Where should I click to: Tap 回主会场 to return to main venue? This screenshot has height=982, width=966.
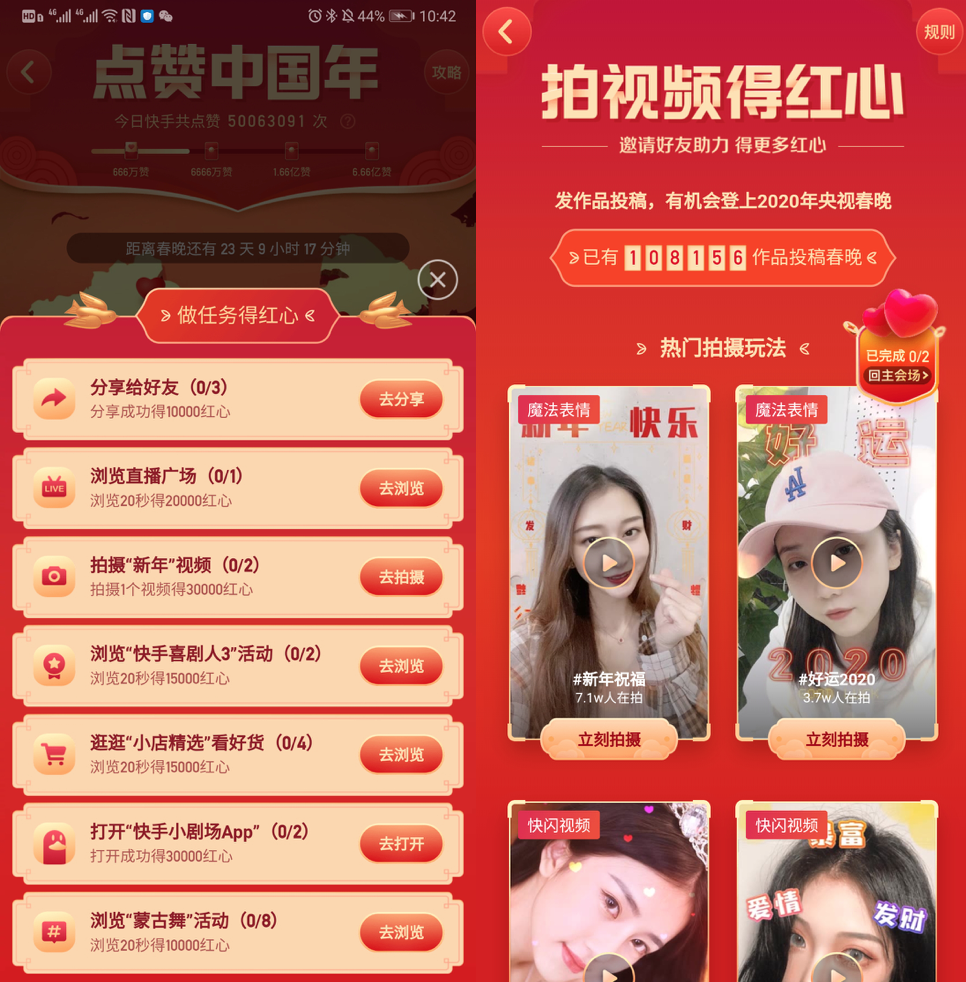(x=898, y=376)
